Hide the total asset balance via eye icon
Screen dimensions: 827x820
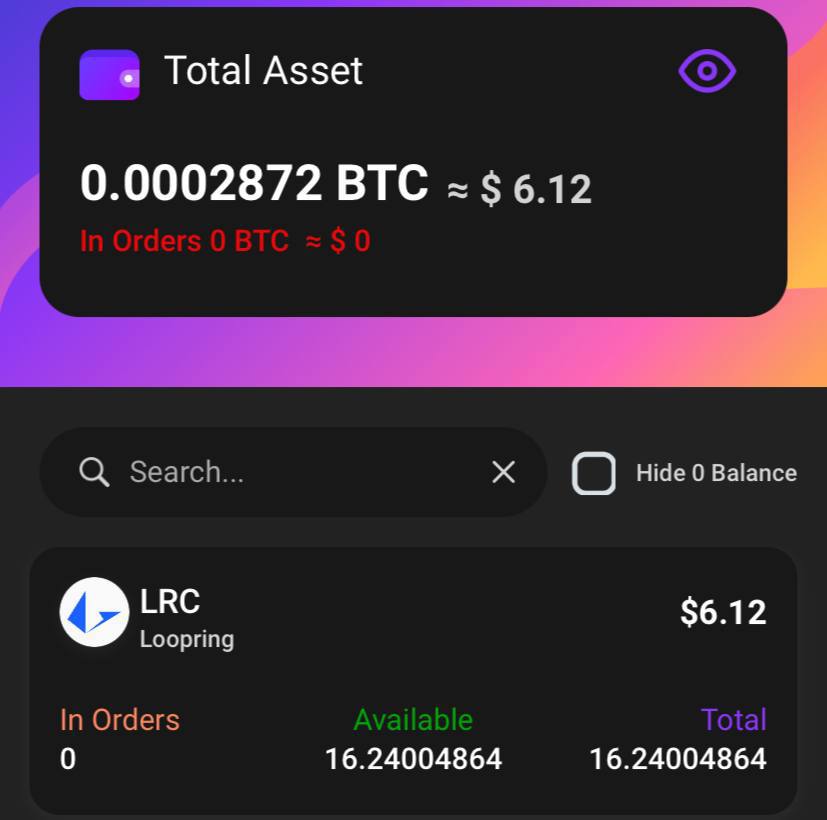(x=707, y=71)
